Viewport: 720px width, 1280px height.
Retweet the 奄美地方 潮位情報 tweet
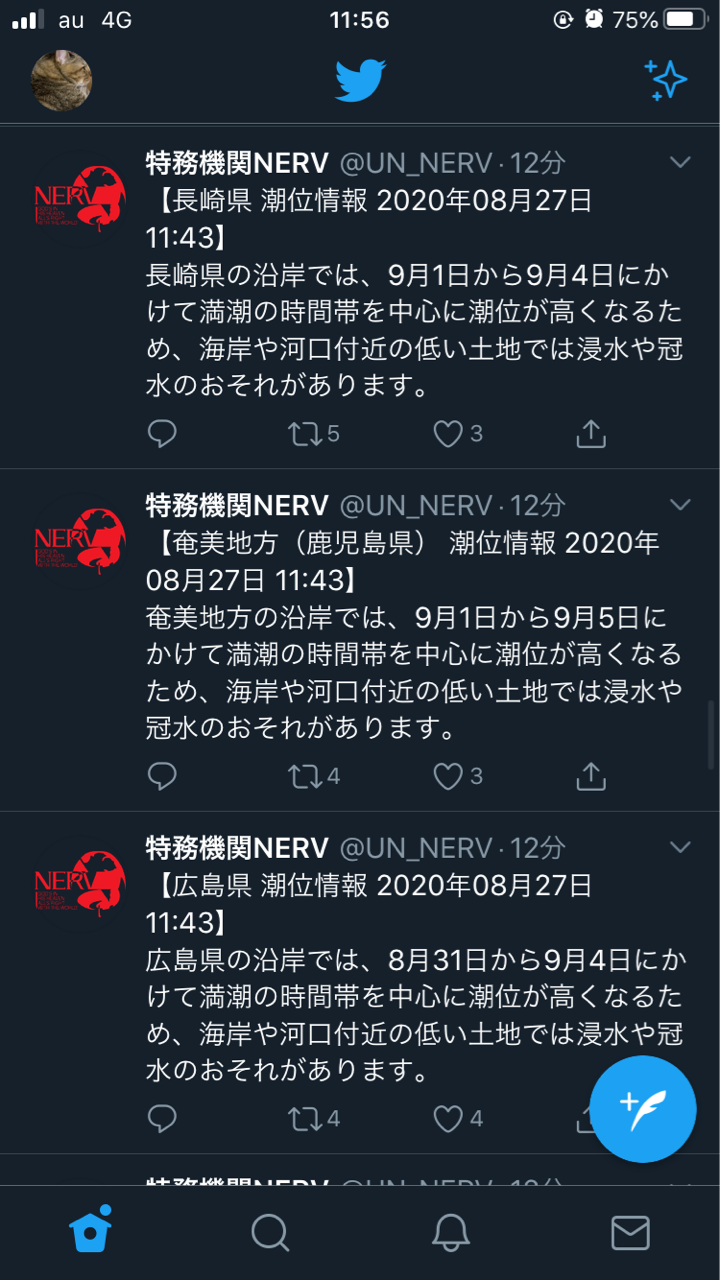tap(313, 776)
